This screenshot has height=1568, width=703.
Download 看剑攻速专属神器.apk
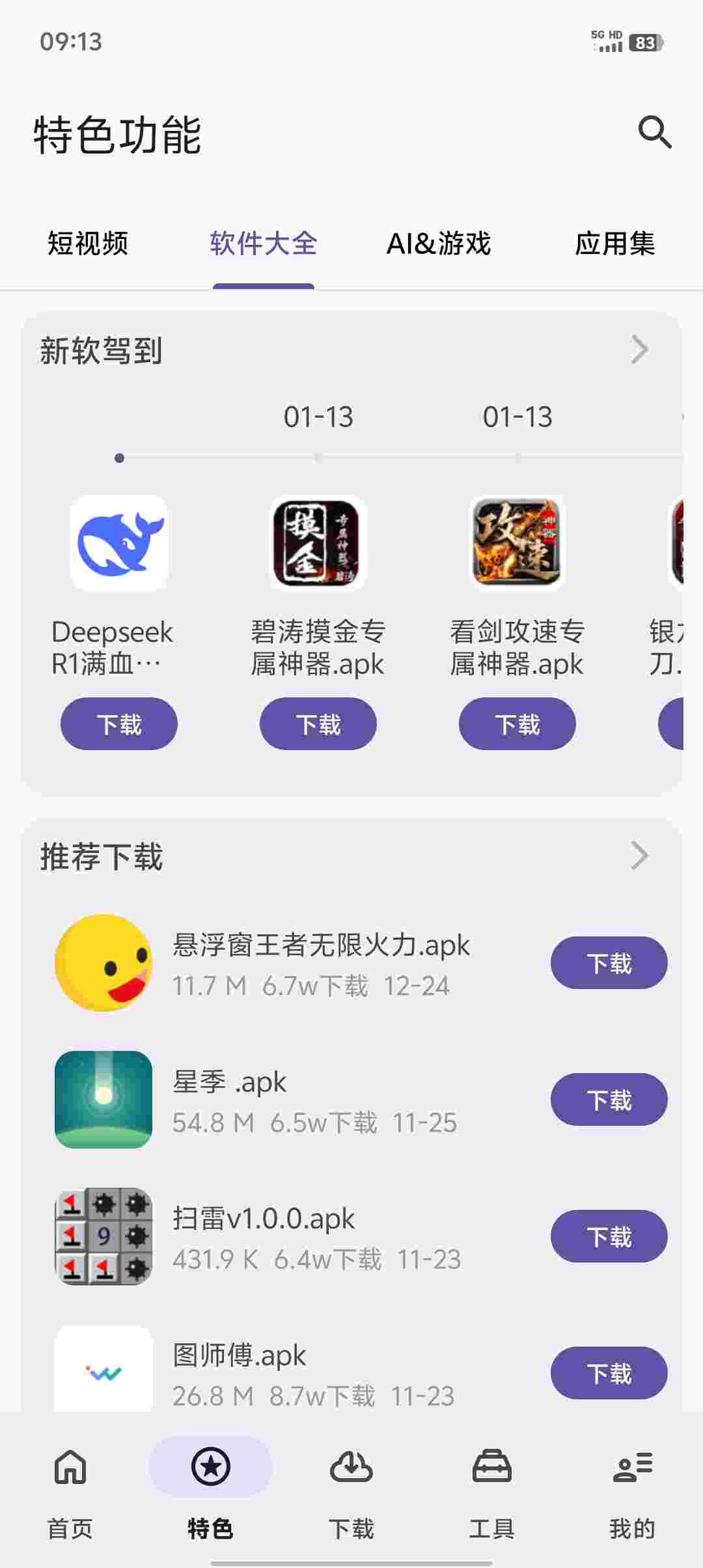[x=517, y=723]
